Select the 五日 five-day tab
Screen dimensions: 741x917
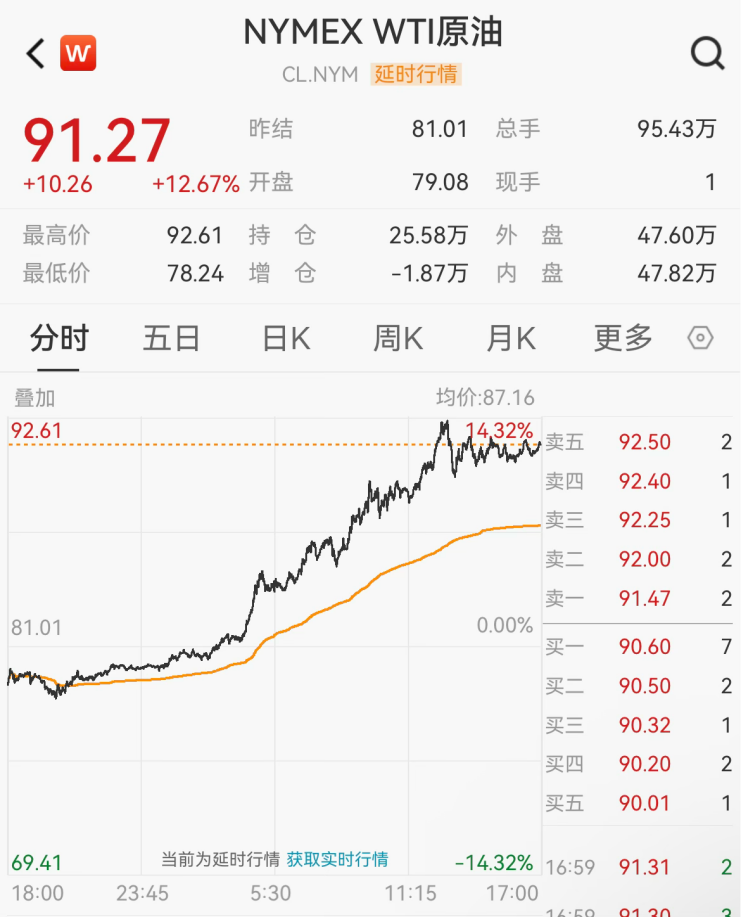172,339
